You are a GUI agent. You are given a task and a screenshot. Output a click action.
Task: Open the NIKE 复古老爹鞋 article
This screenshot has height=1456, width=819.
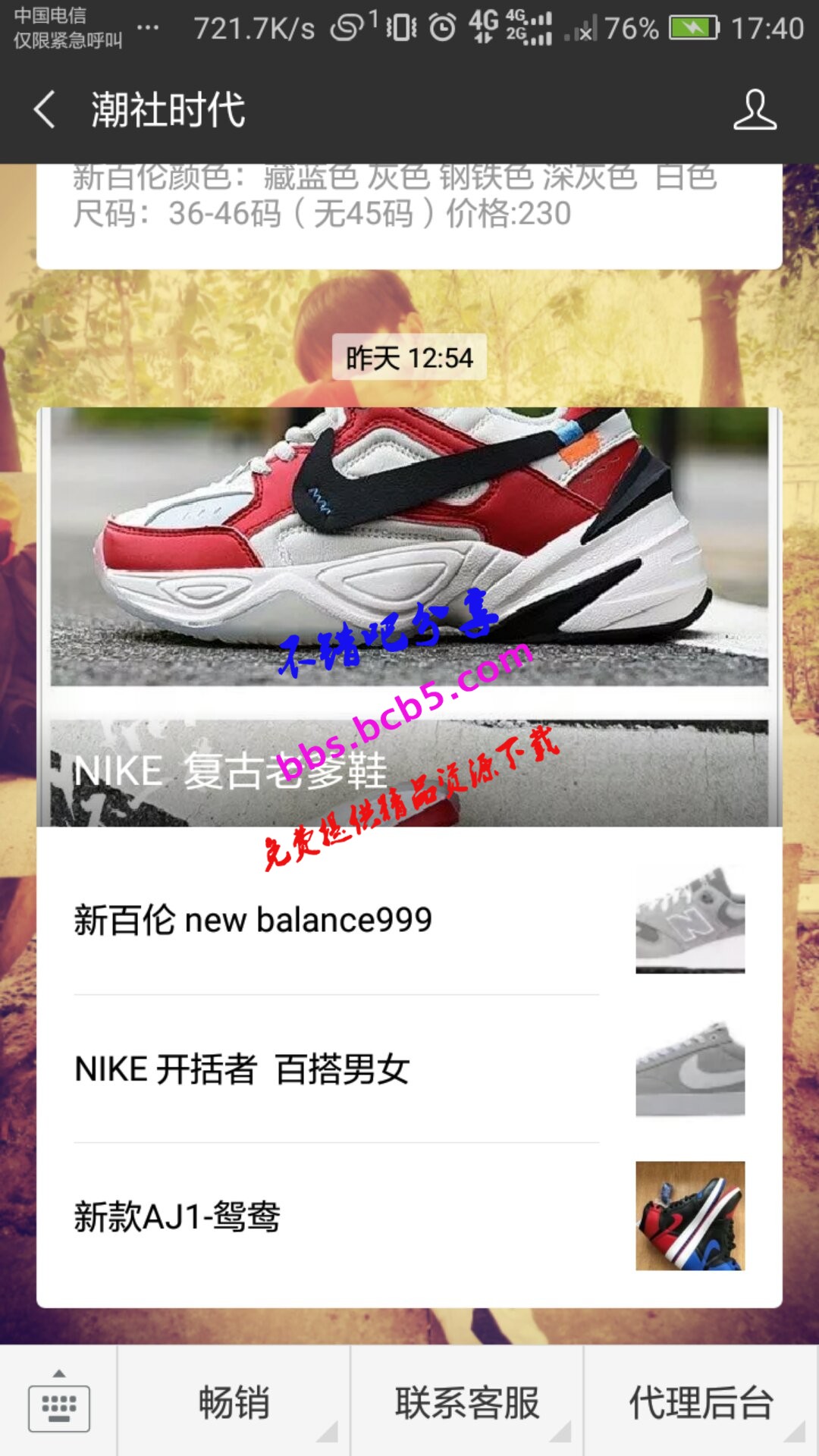click(x=409, y=616)
